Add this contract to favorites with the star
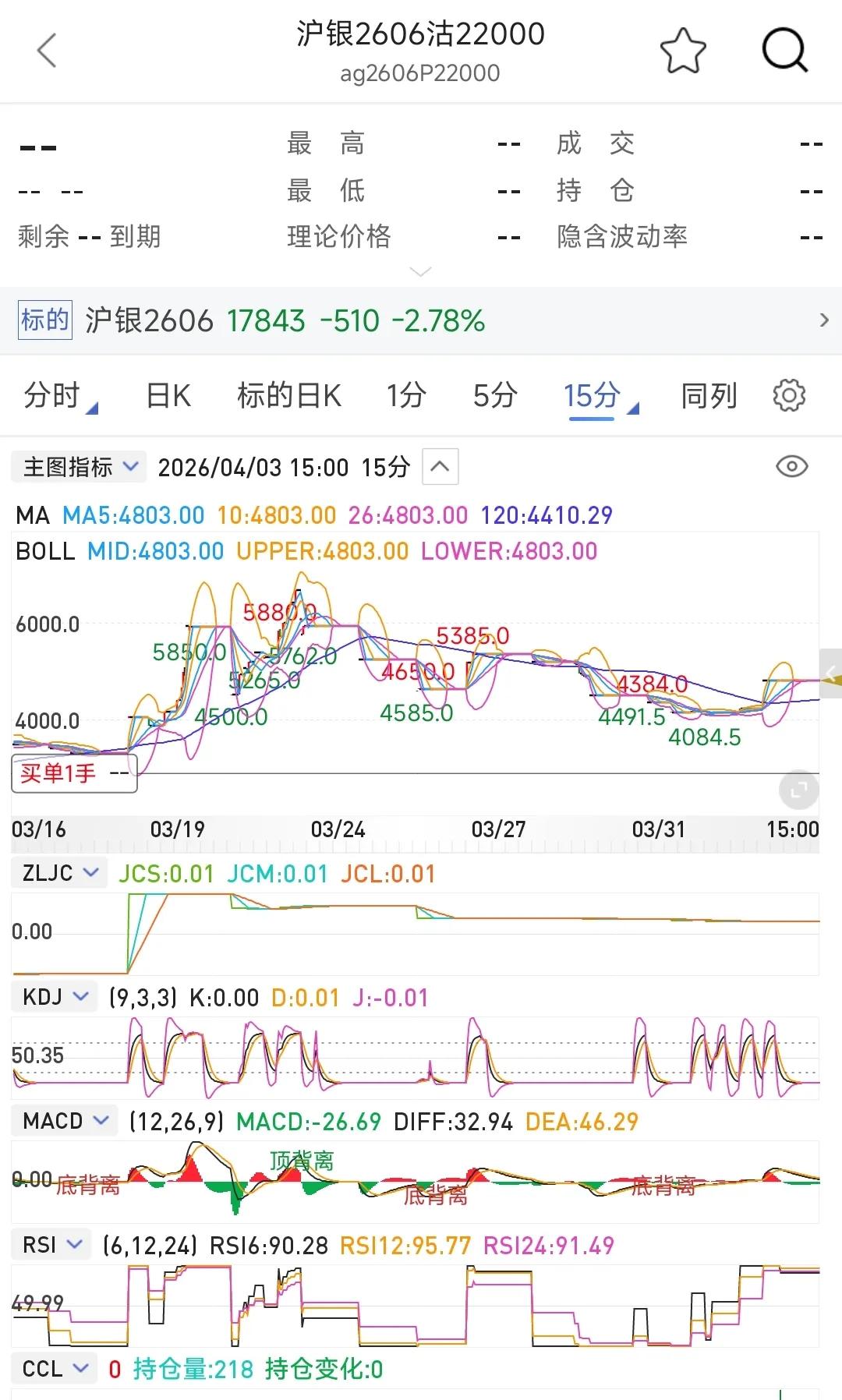This screenshot has width=842, height=1400. coord(683,51)
